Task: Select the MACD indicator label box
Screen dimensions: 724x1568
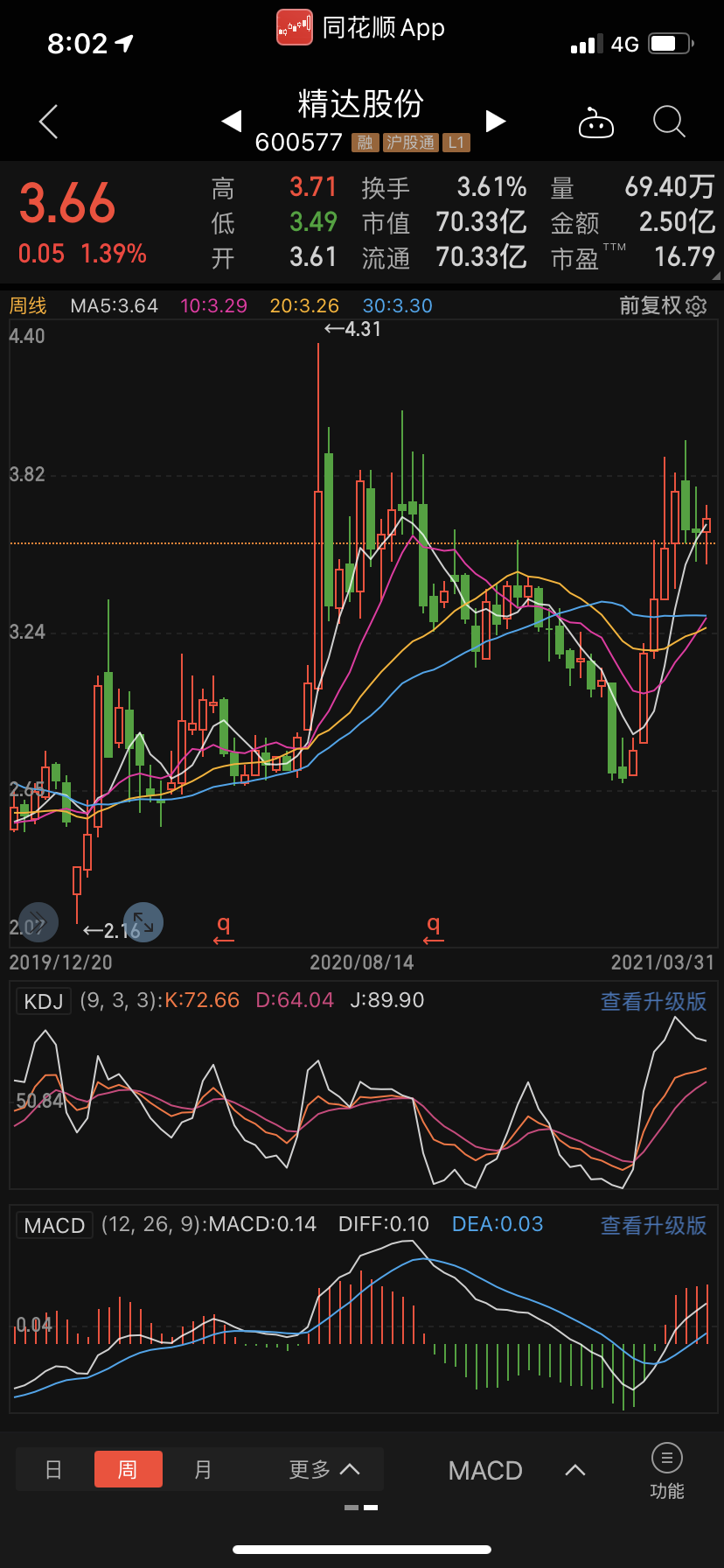Action: (54, 1225)
